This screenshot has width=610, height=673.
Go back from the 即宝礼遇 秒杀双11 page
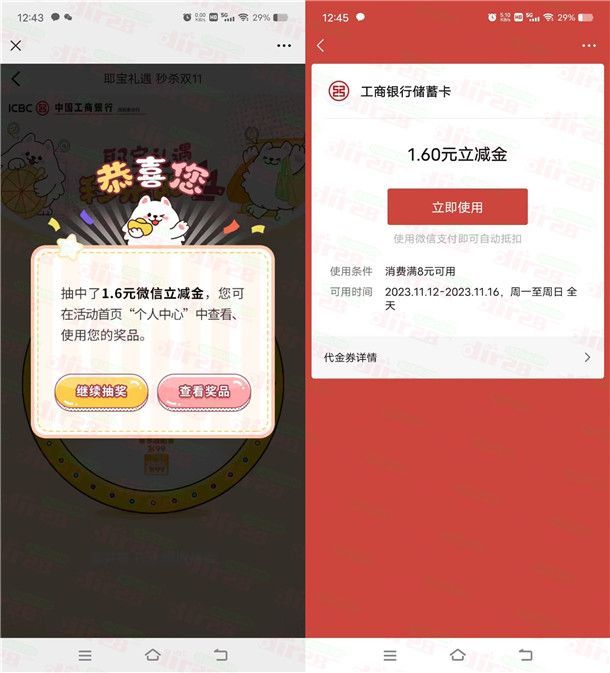(16, 79)
